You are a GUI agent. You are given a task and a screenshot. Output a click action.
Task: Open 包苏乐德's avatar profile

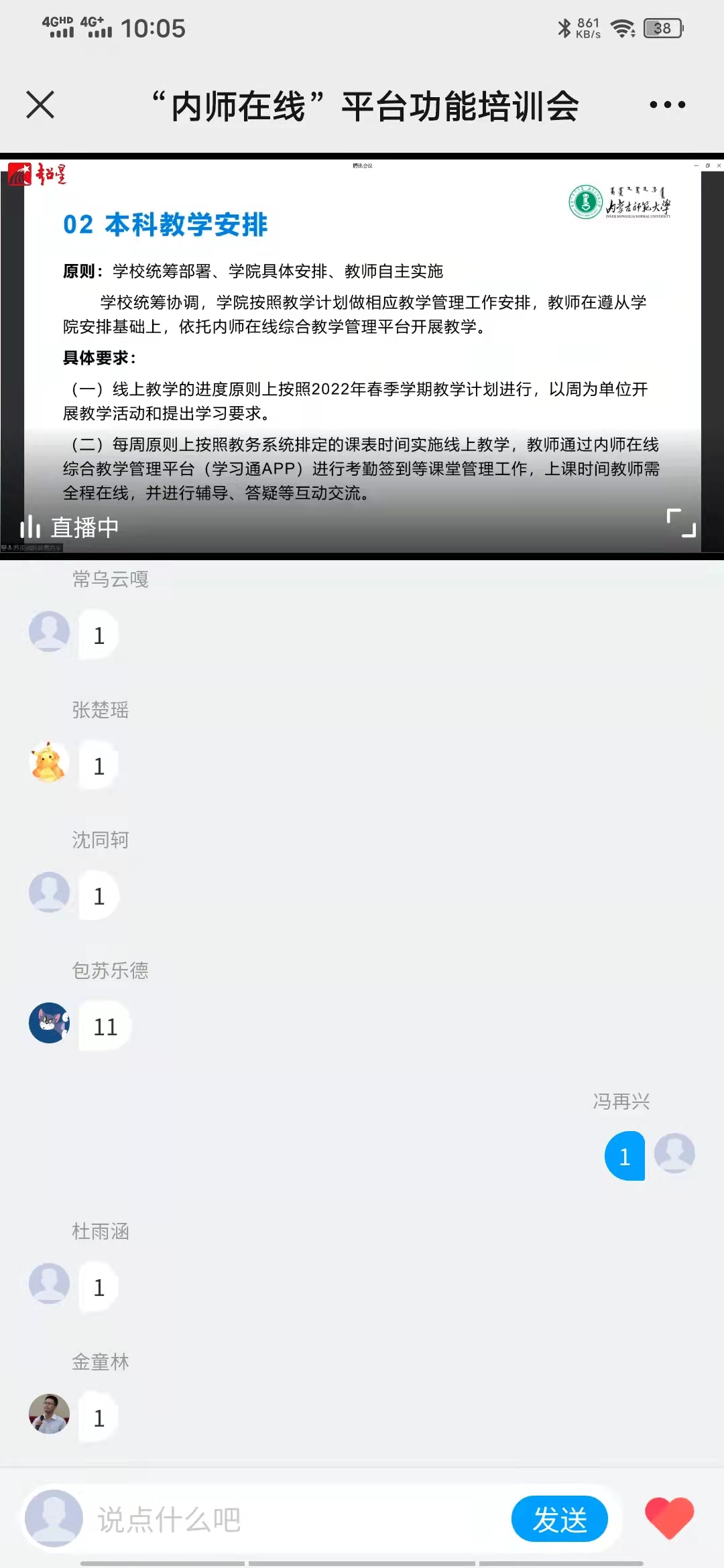(49, 1023)
